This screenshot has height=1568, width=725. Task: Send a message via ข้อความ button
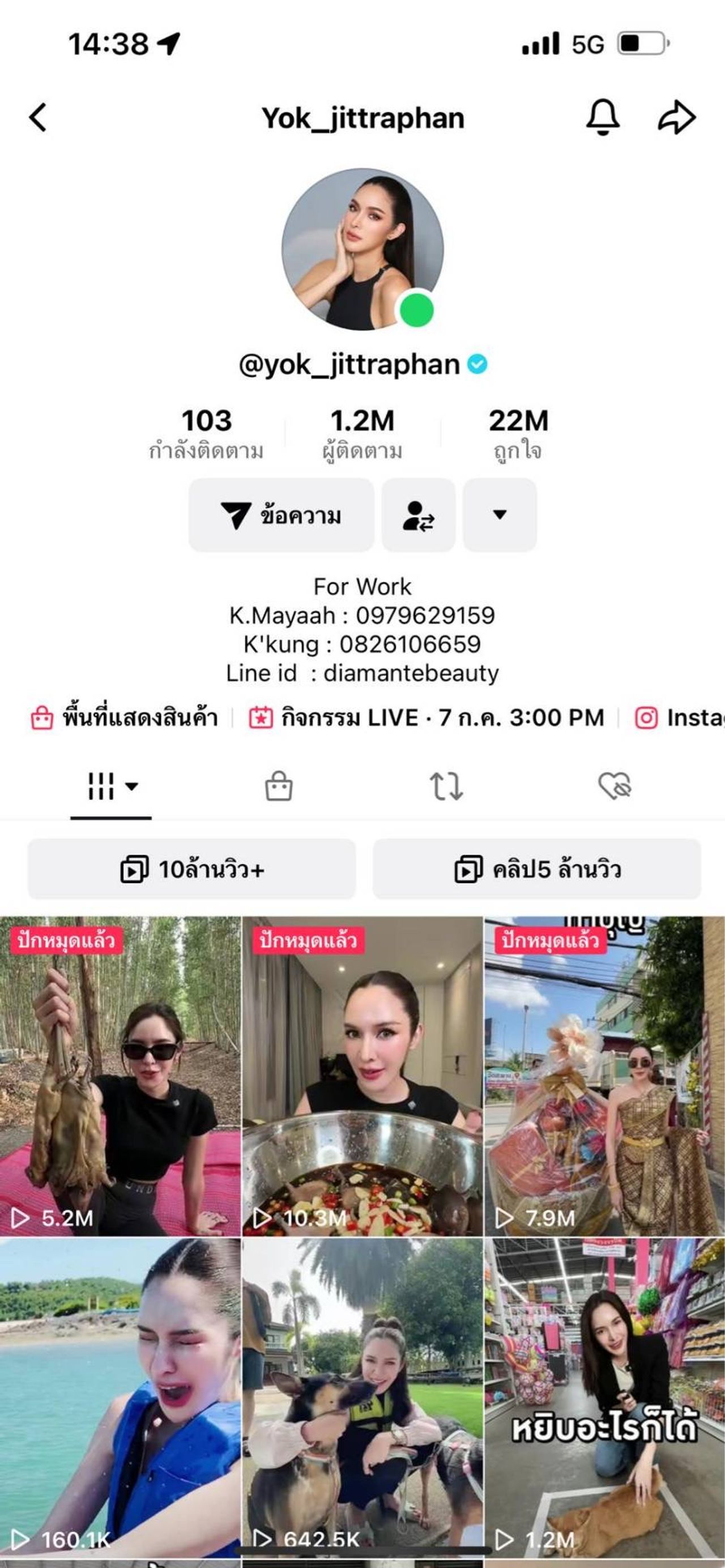coord(281,515)
